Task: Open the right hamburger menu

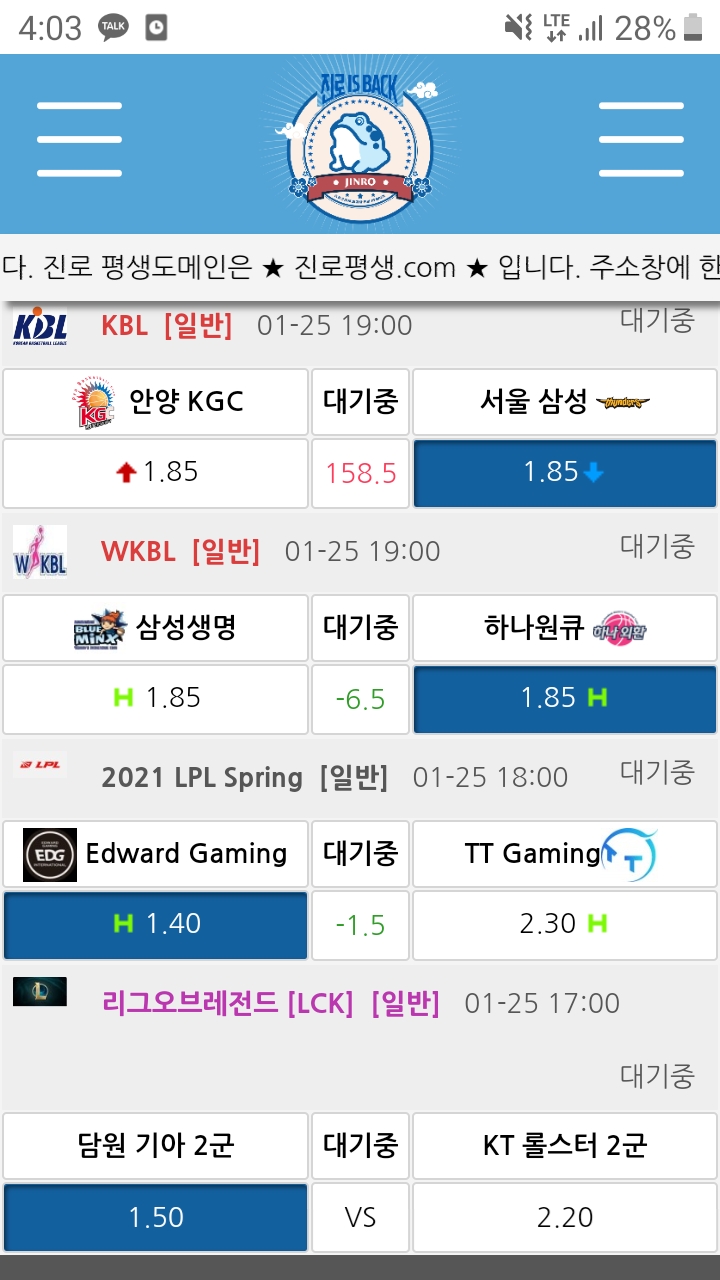Action: click(641, 139)
